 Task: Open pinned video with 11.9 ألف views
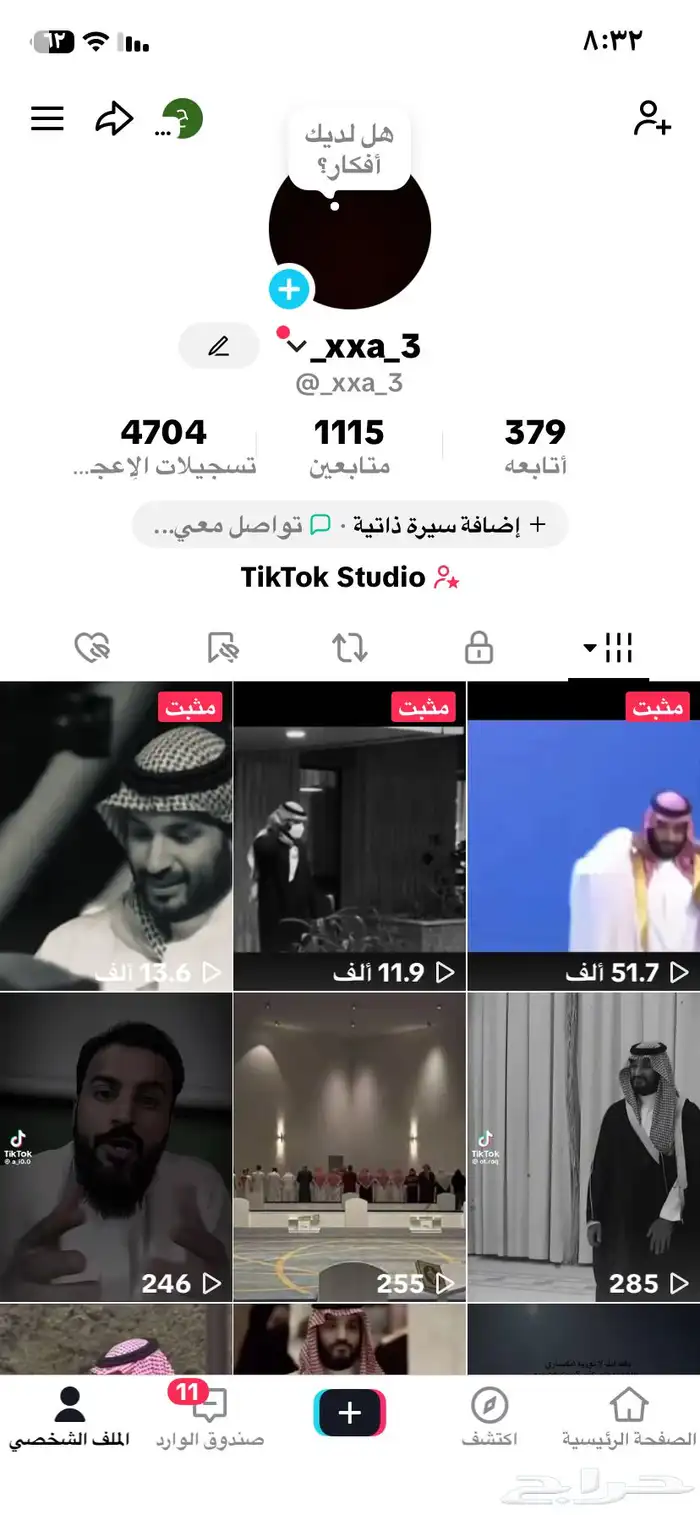pos(350,836)
